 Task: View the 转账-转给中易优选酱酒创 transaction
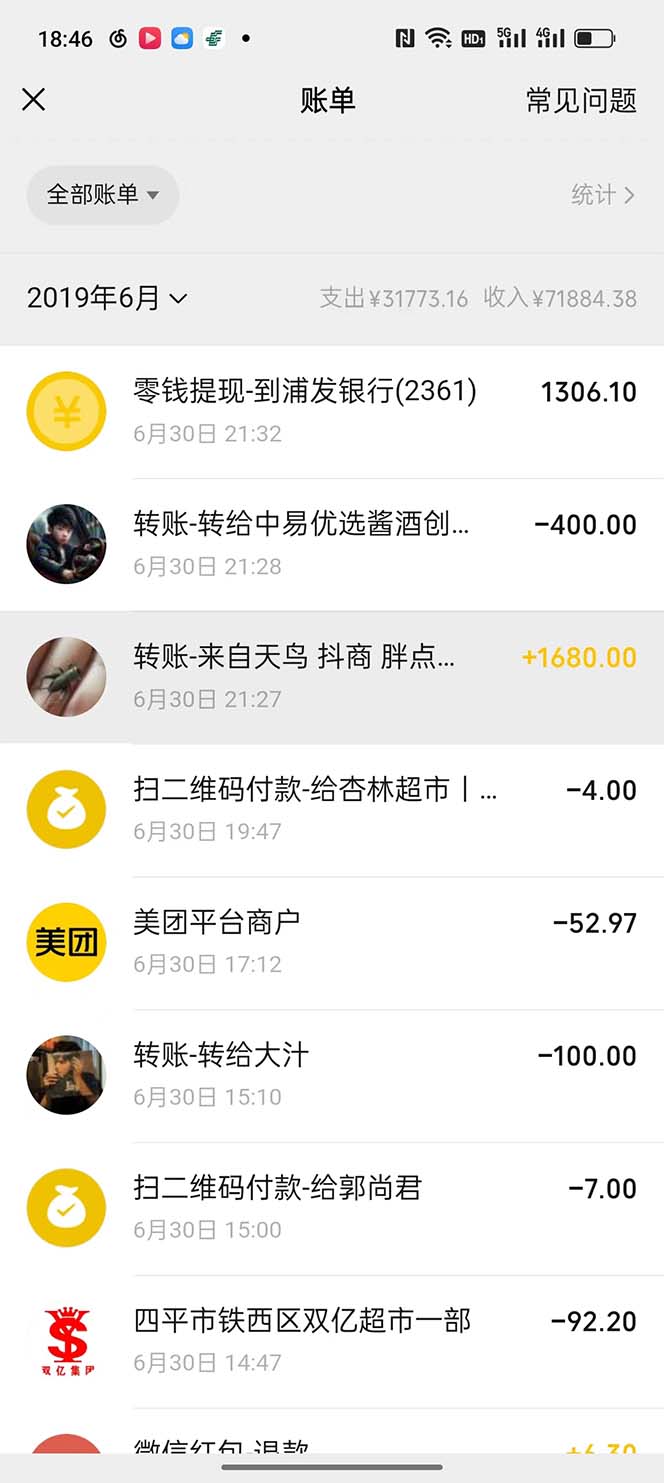click(x=332, y=544)
